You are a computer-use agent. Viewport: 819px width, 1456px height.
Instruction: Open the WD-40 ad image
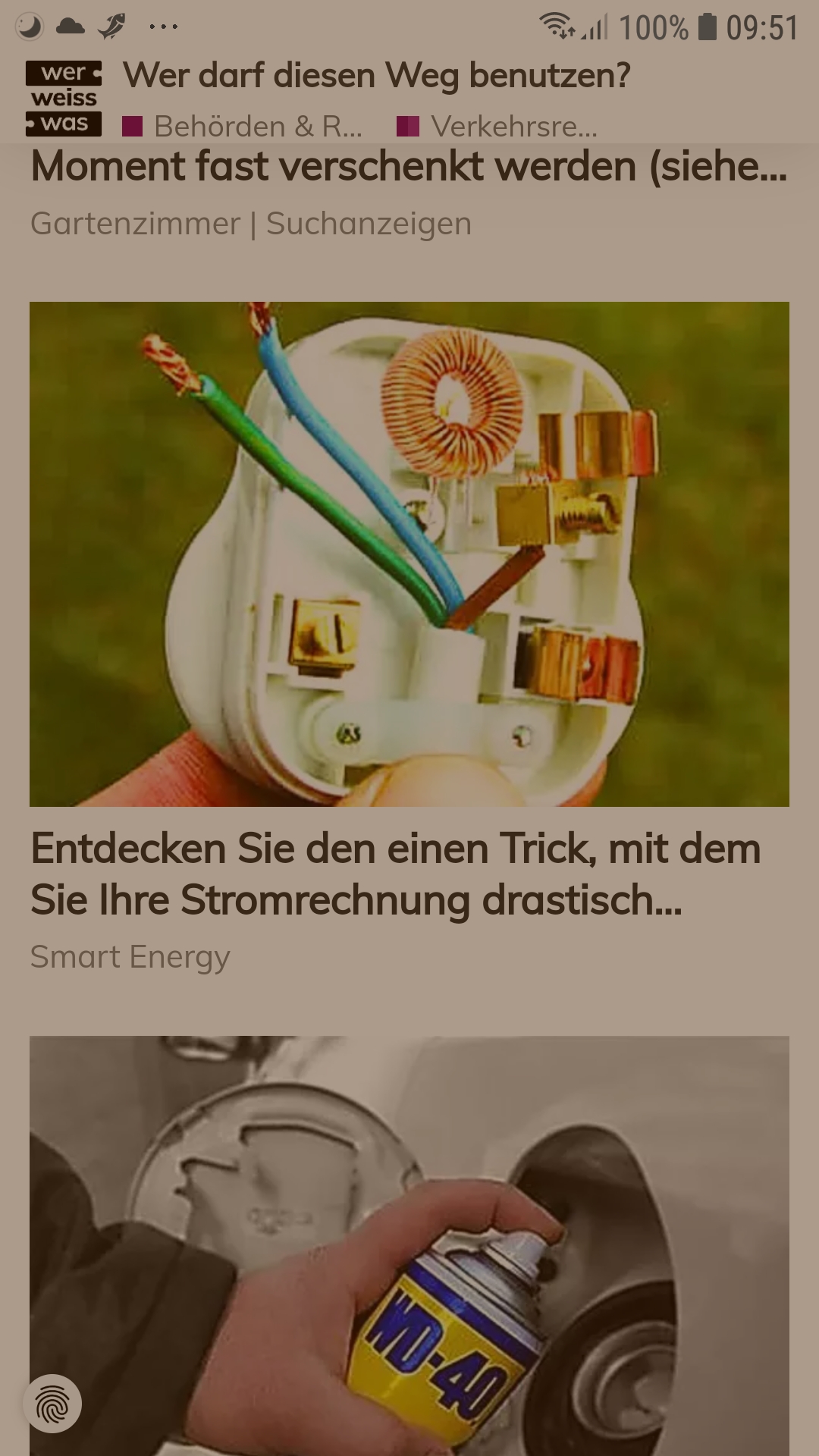(x=409, y=1245)
